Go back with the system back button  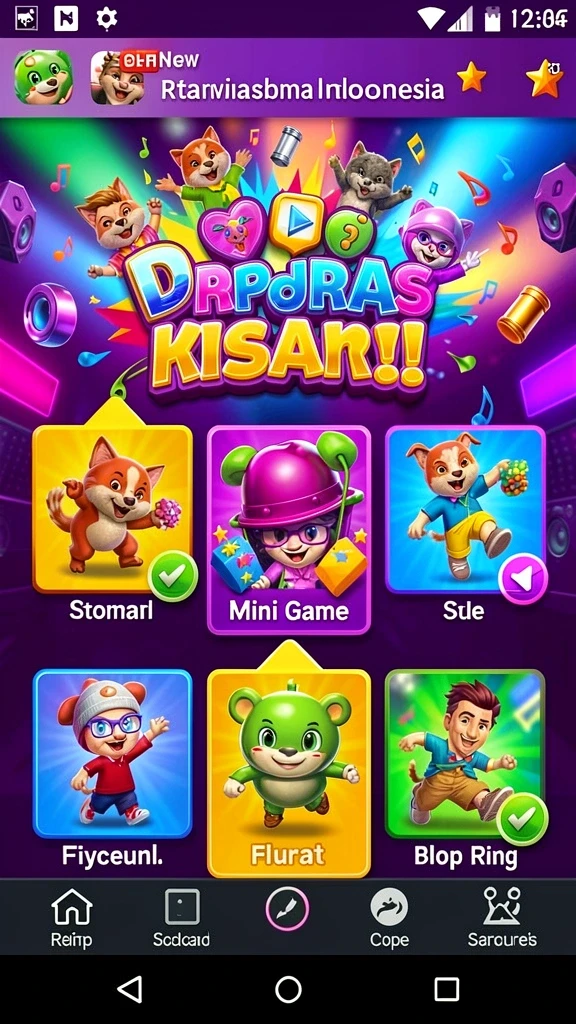pyautogui.click(x=130, y=989)
